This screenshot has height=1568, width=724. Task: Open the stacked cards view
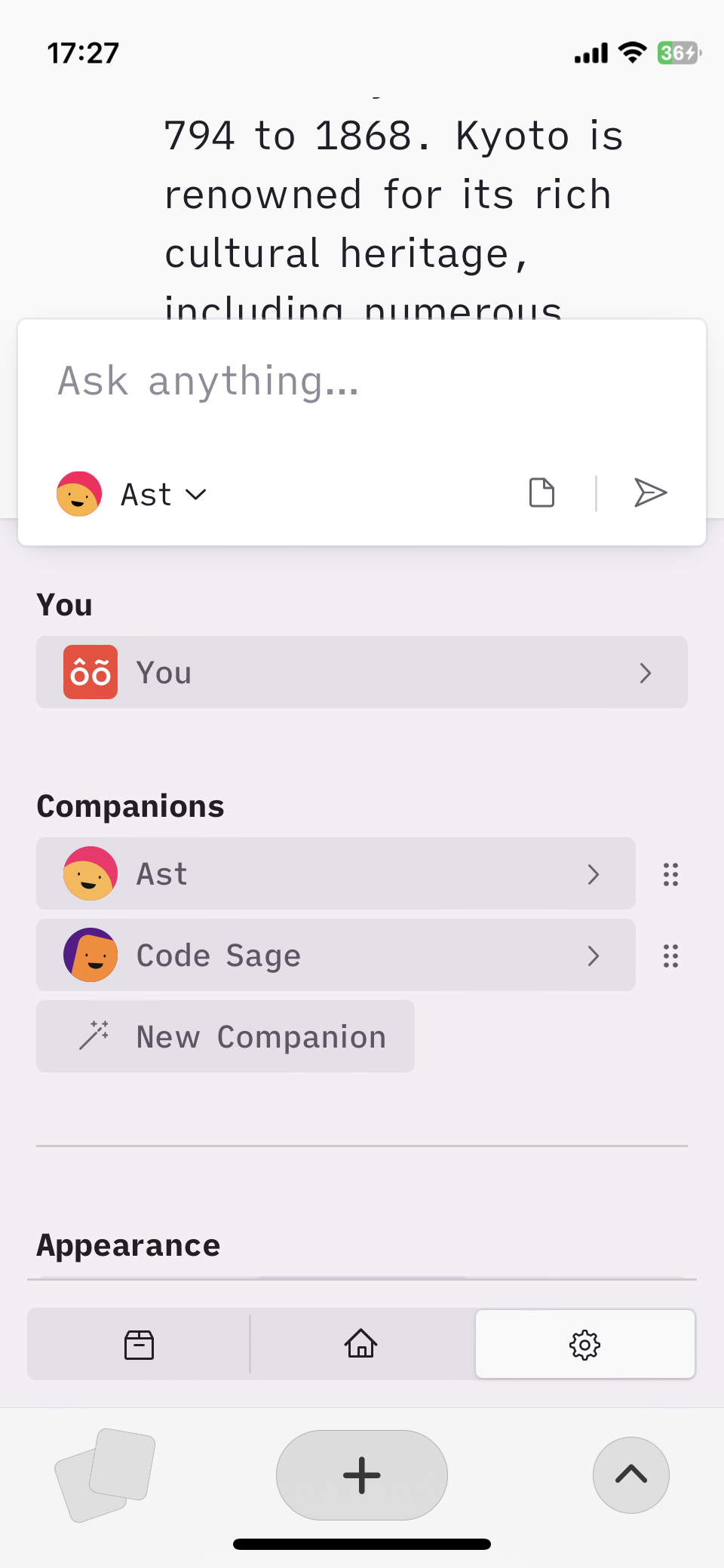(106, 1475)
